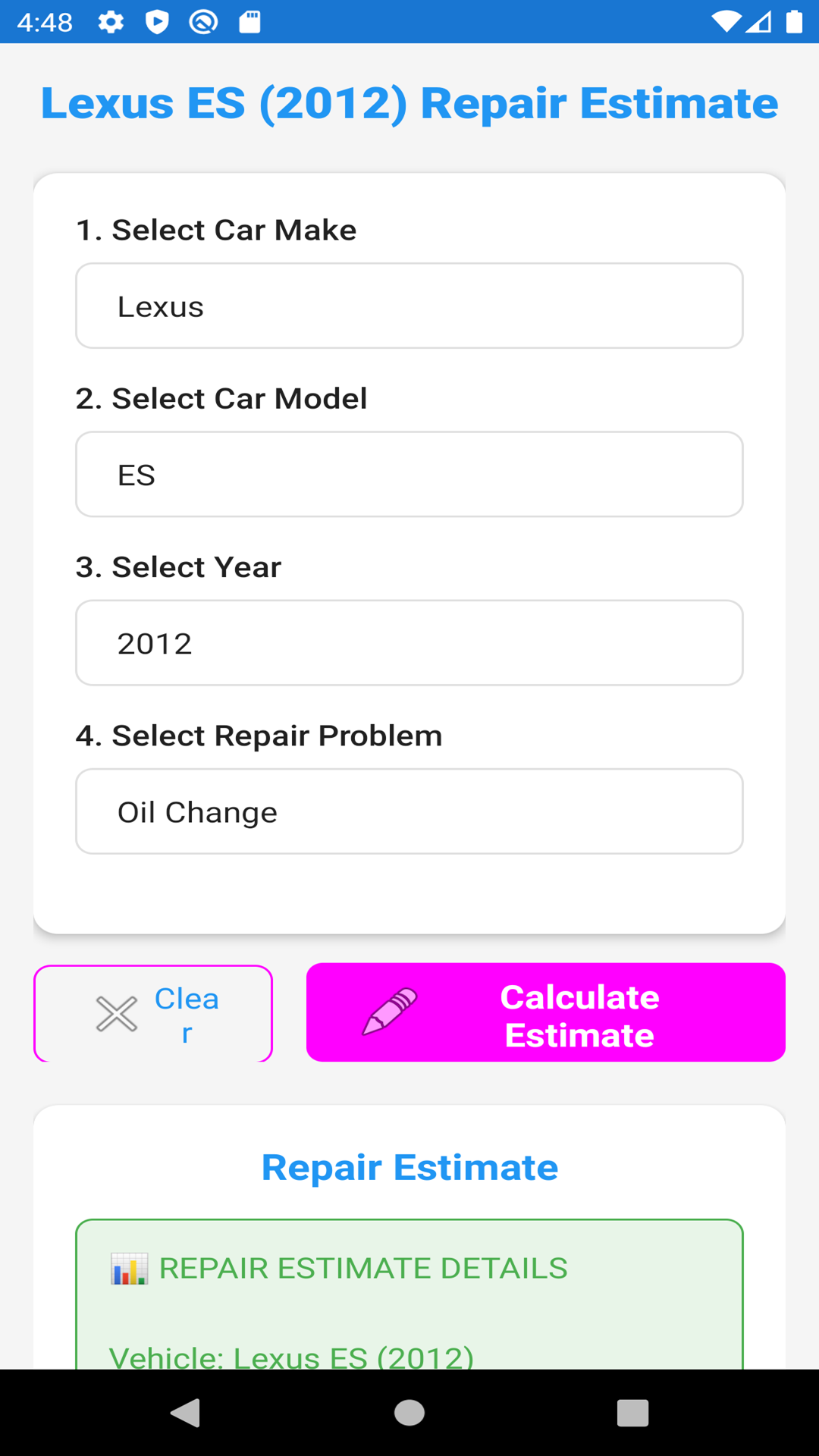
Task: Open the repair problem dropdown showing Oil Change
Action: tap(409, 811)
